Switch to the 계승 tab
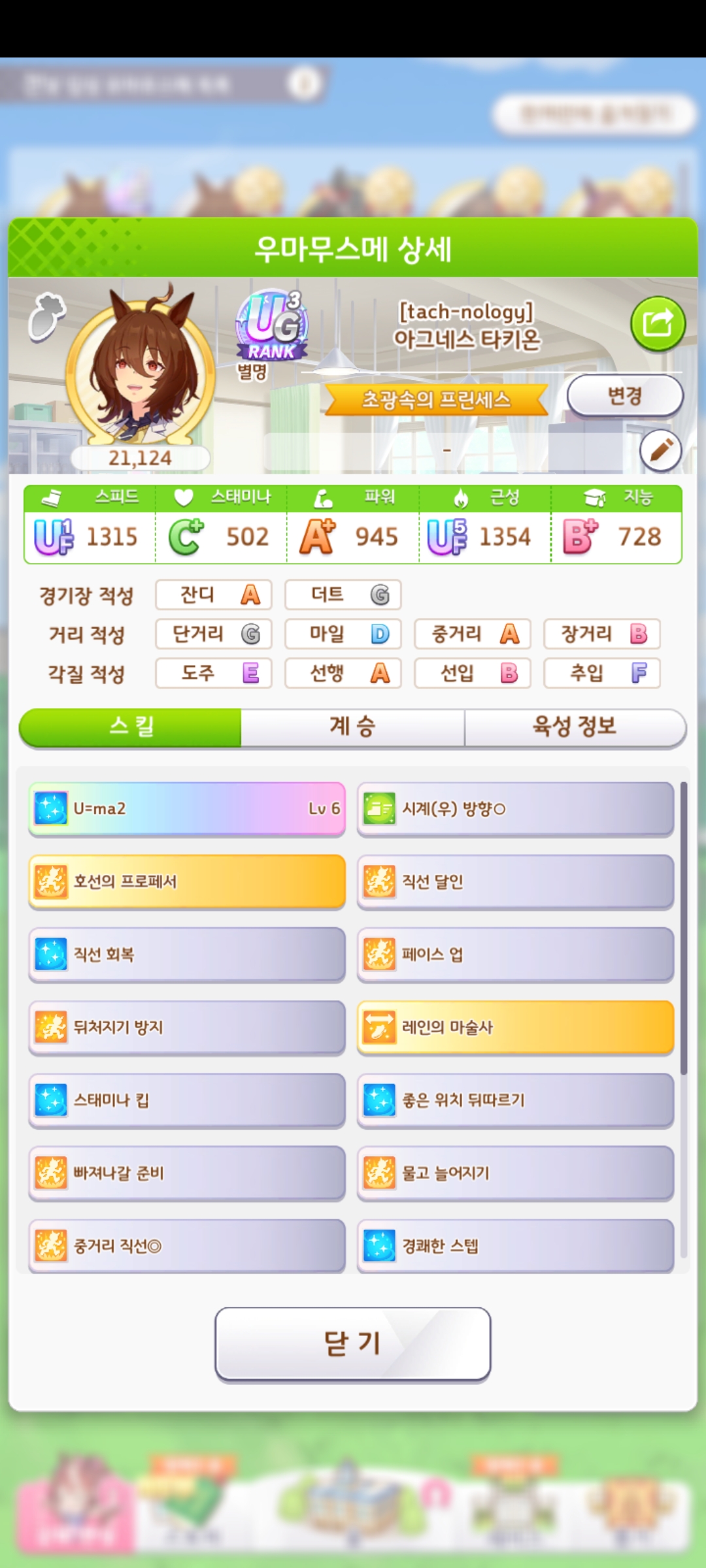The height and width of the screenshot is (1568, 706). [x=352, y=727]
